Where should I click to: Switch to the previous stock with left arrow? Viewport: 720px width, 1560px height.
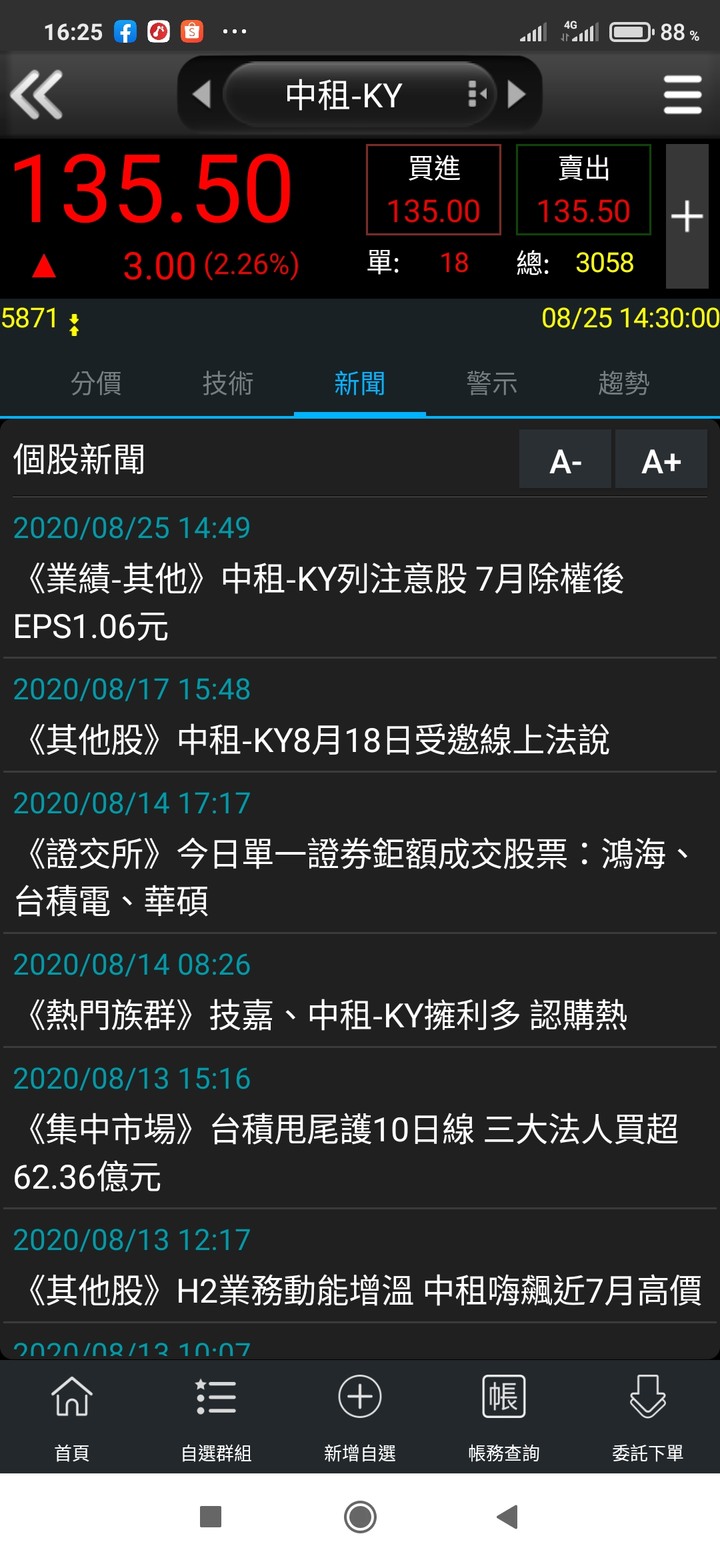(x=201, y=95)
